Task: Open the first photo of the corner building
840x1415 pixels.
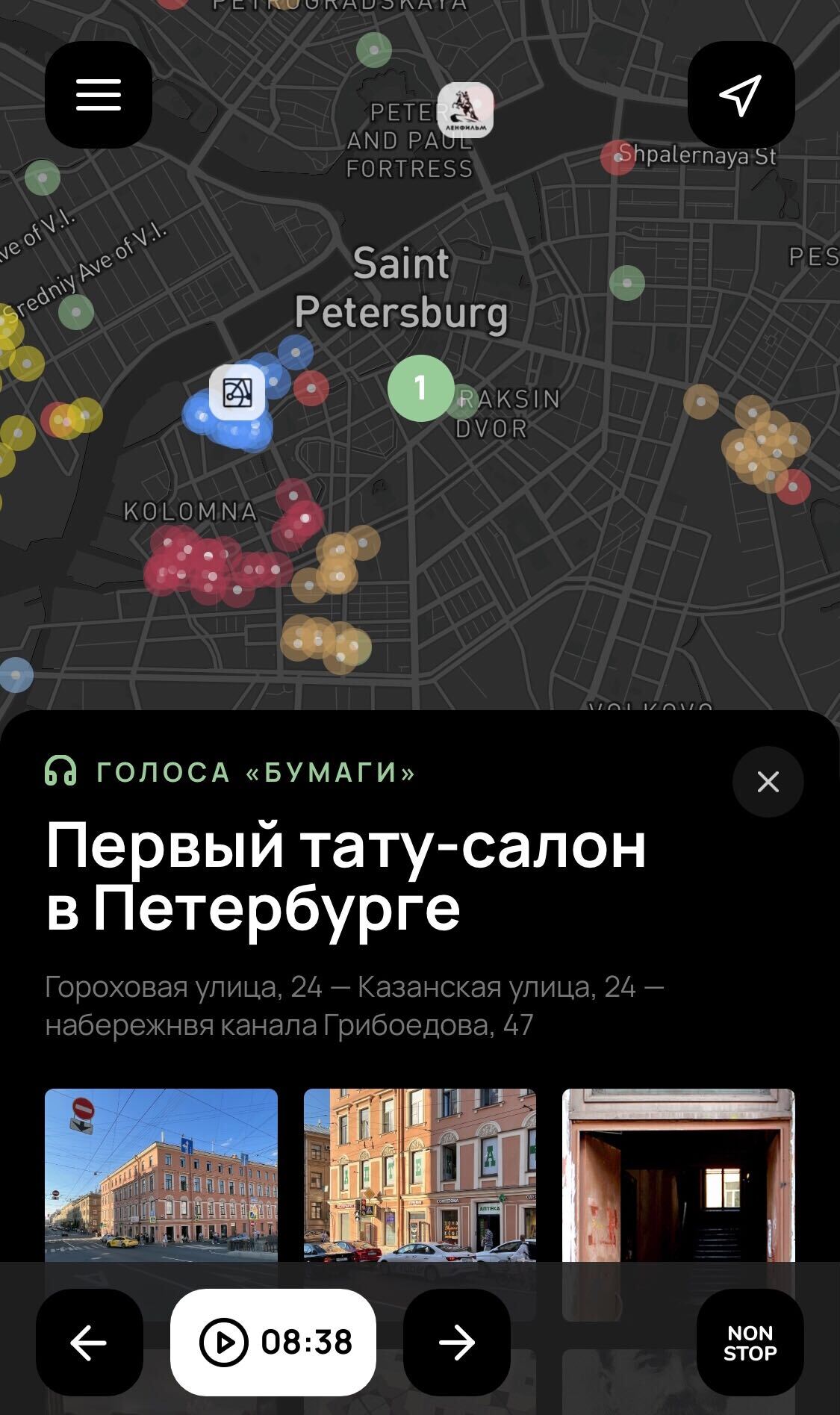Action: [161, 1172]
